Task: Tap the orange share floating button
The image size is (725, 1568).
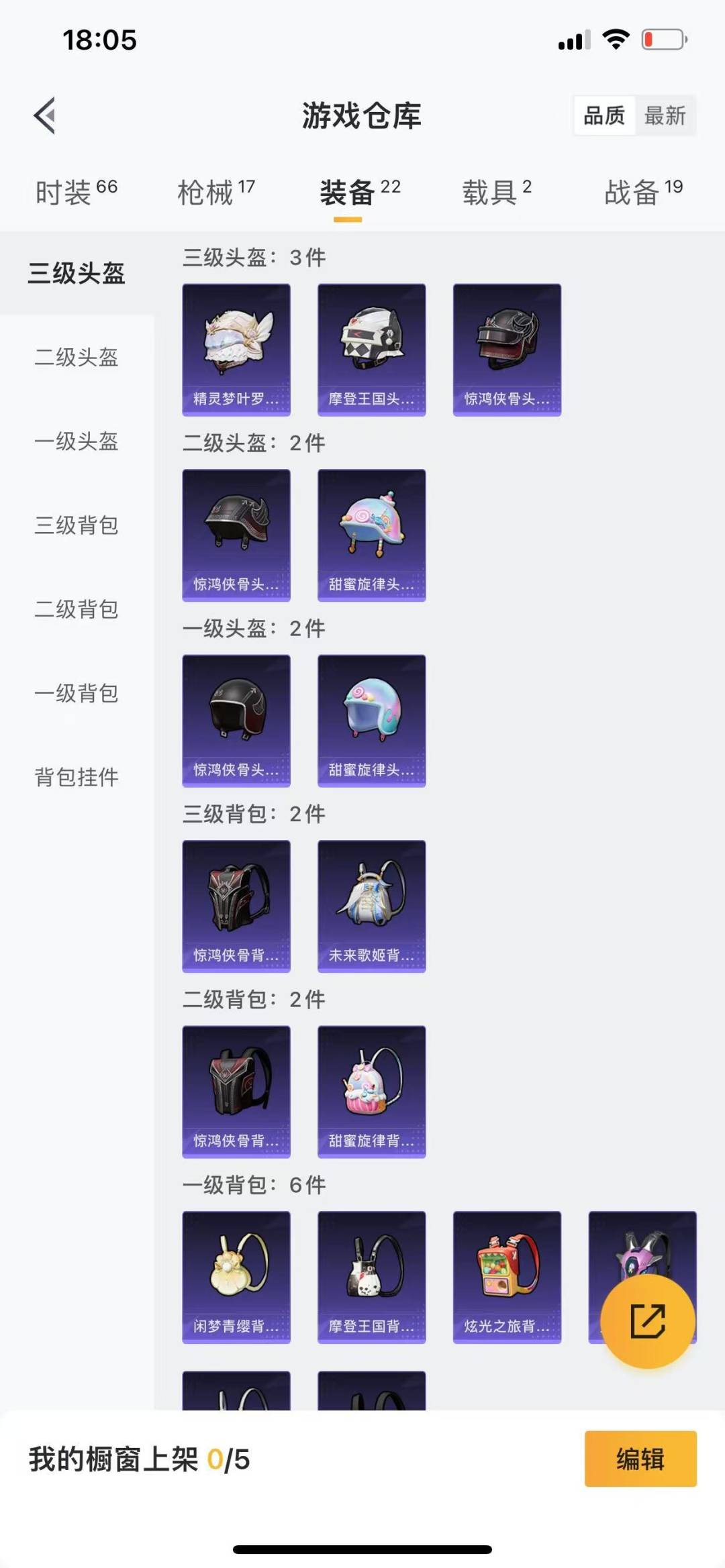Action: 647,1321
